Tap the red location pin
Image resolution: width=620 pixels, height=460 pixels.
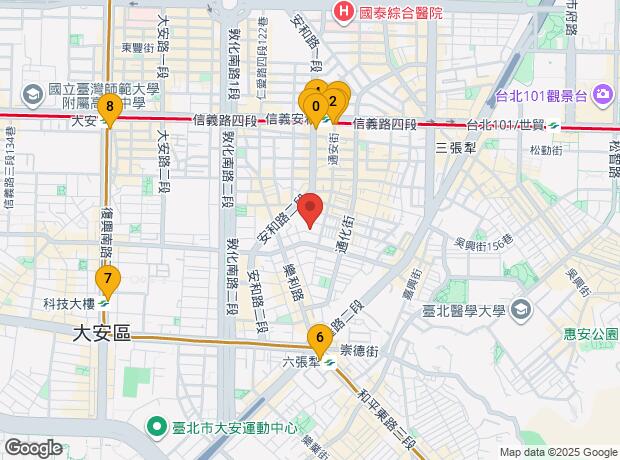(x=310, y=210)
